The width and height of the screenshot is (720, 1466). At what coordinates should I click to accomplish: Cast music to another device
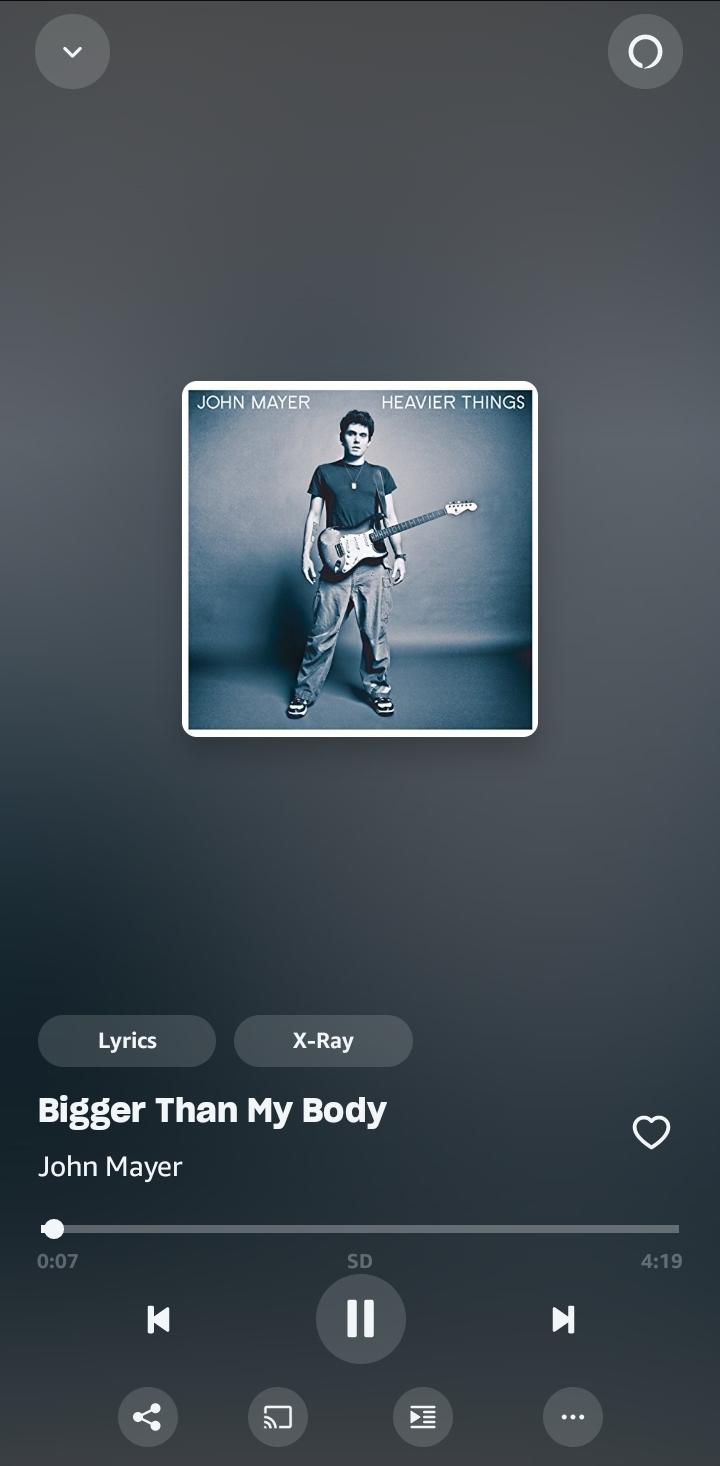click(277, 1417)
